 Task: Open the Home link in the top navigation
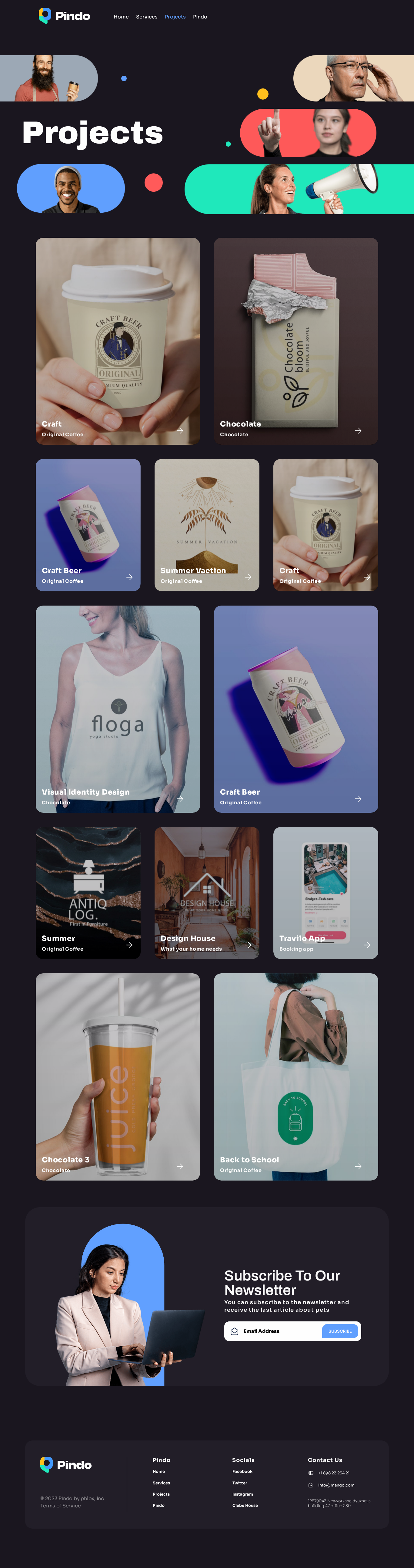(121, 17)
